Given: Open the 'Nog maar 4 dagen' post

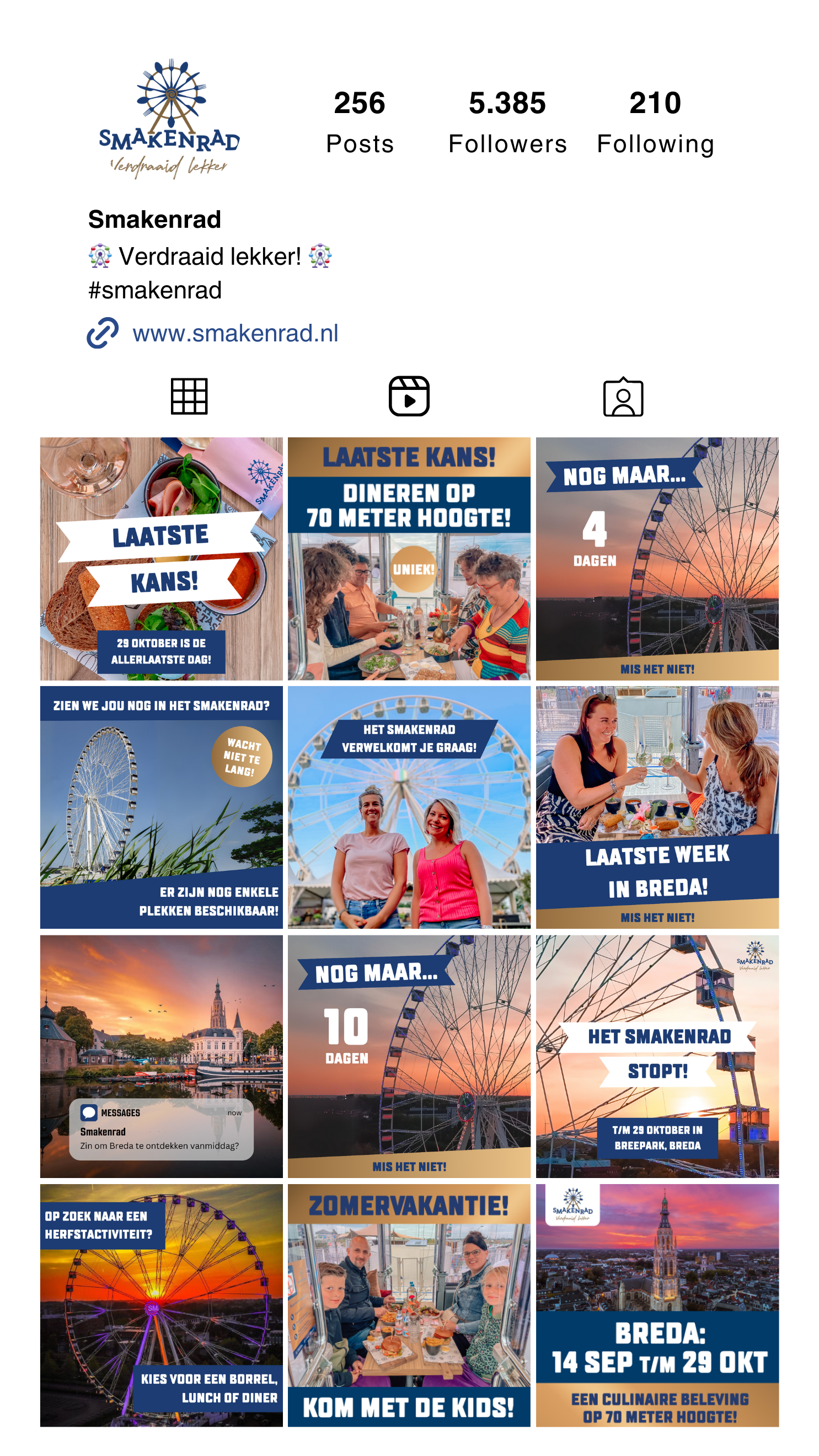Looking at the screenshot, I should tap(657, 559).
